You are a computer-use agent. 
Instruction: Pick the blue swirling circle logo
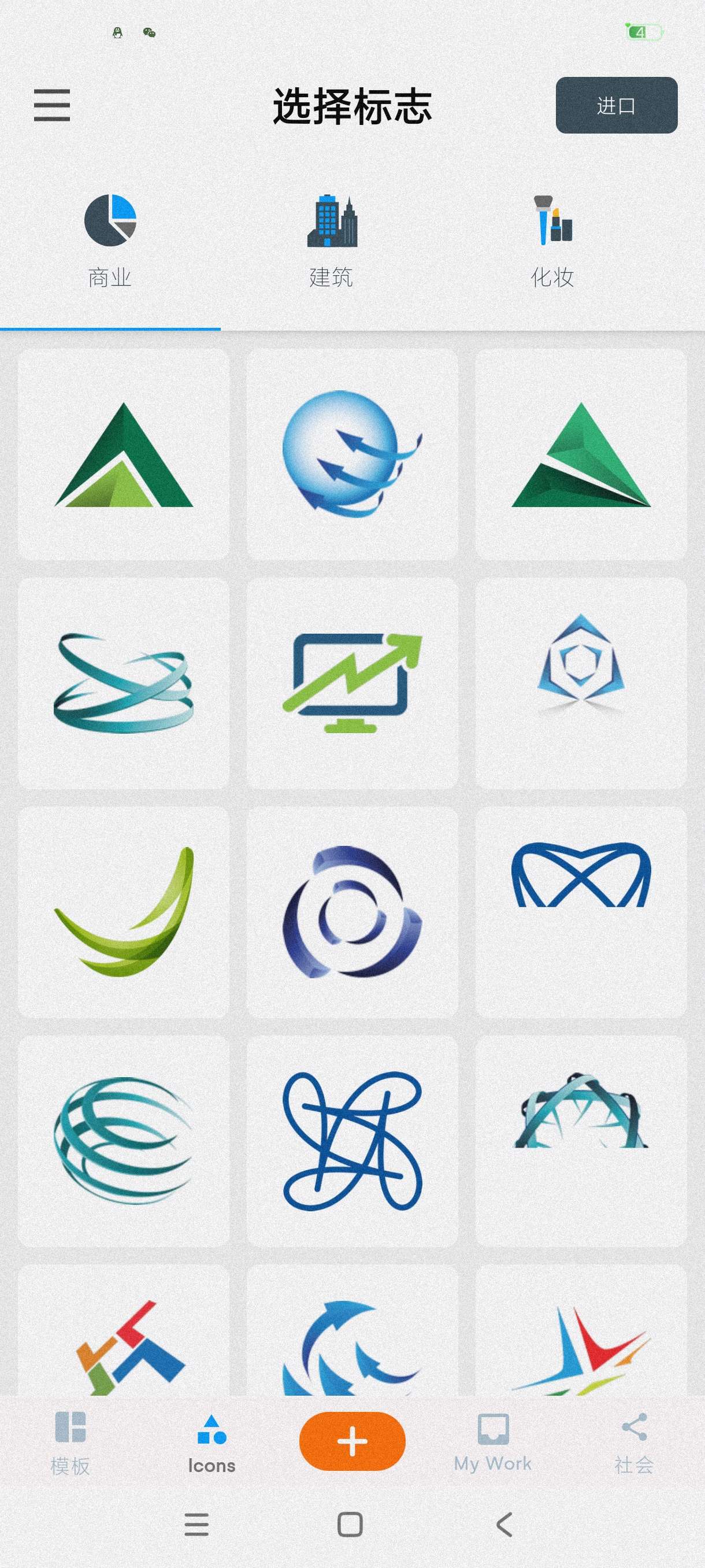coord(351,912)
